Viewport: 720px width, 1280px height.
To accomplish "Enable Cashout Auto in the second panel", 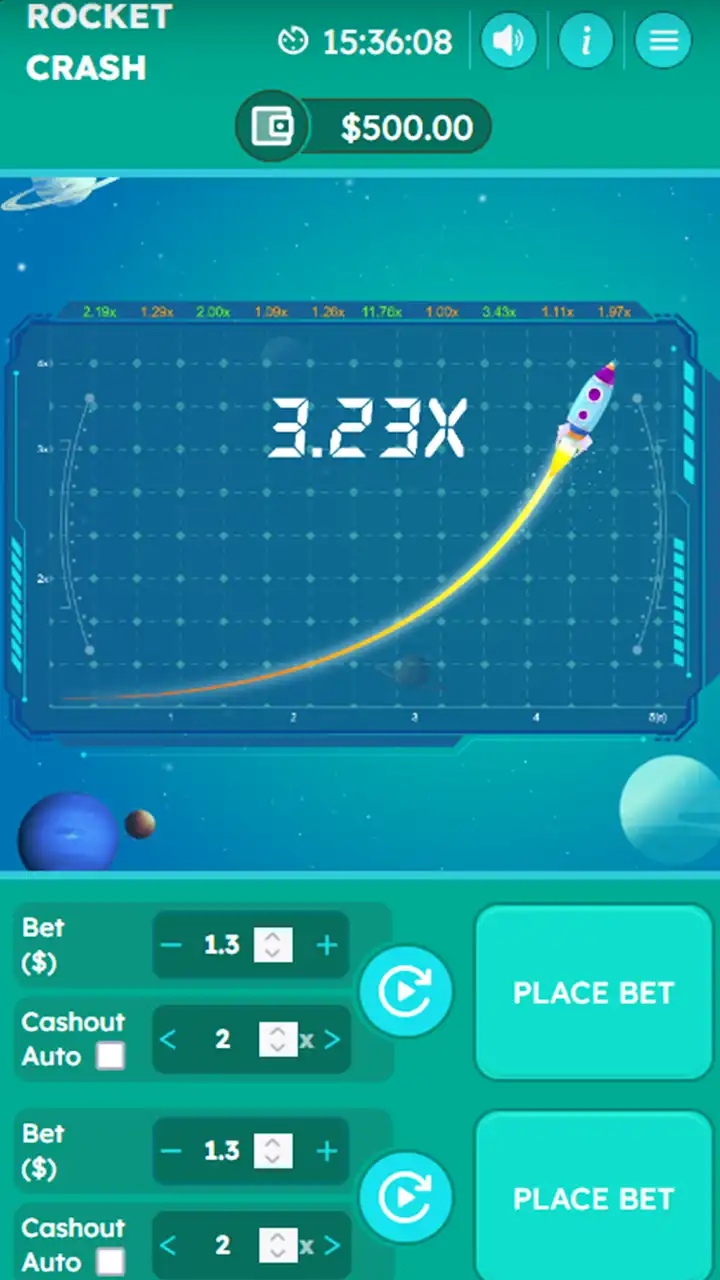I will point(111,1262).
